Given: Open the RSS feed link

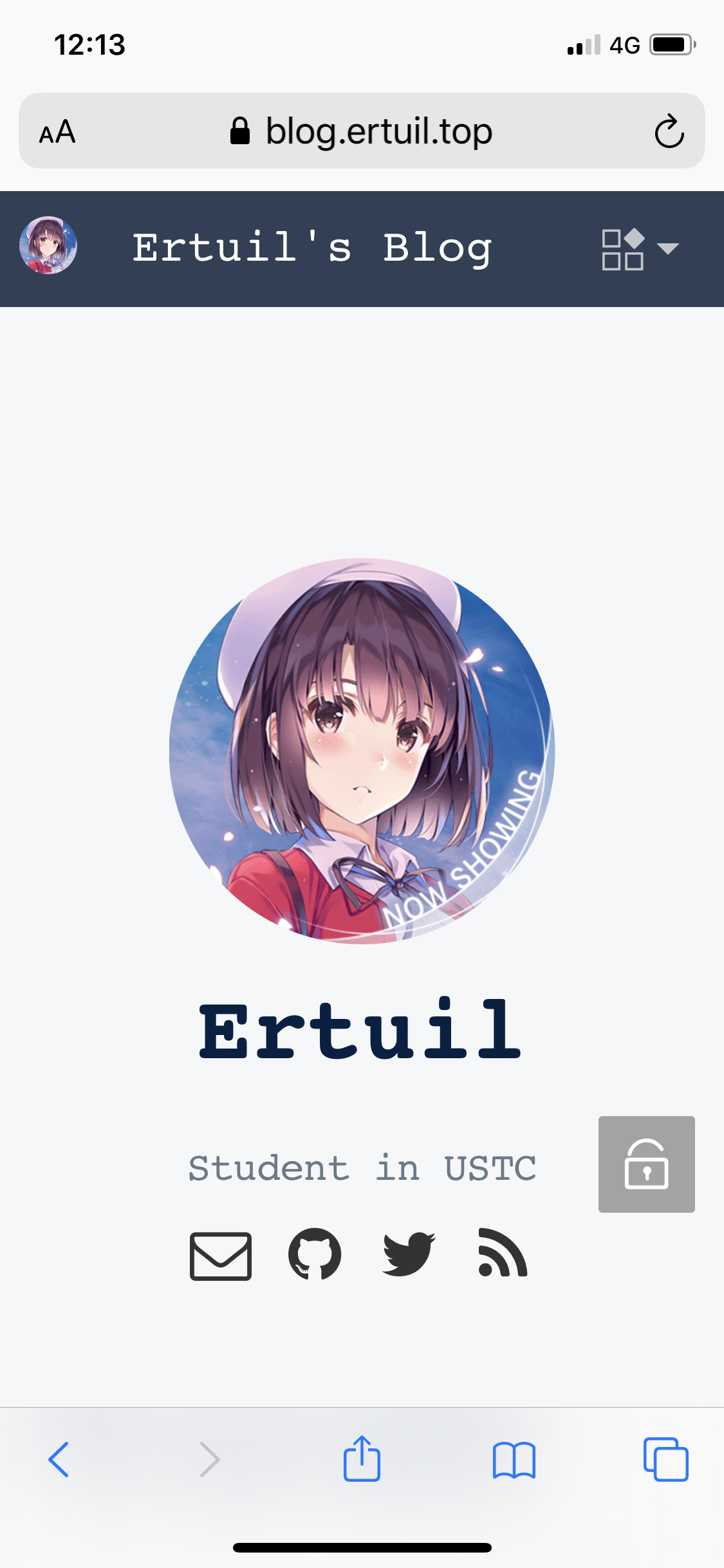Looking at the screenshot, I should point(503,1253).
